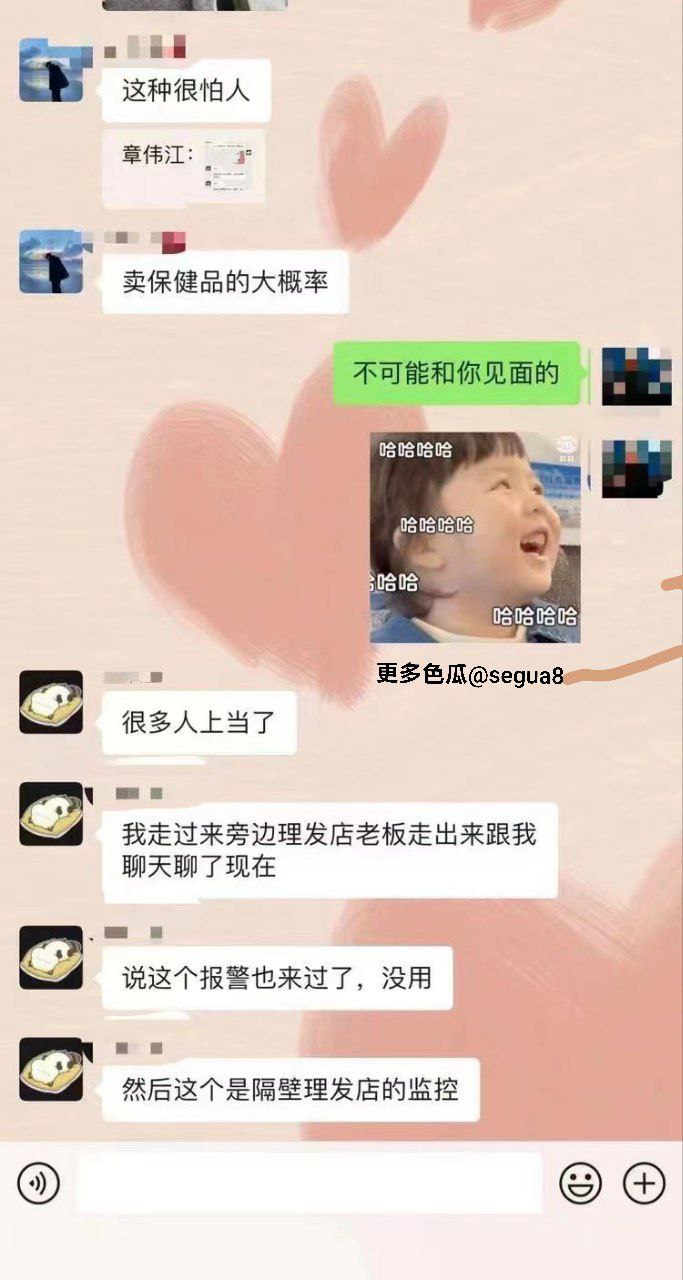View the 哈哈哈哈 laughing child sticker
Screen dimensions: 683x1280
[x=475, y=537]
